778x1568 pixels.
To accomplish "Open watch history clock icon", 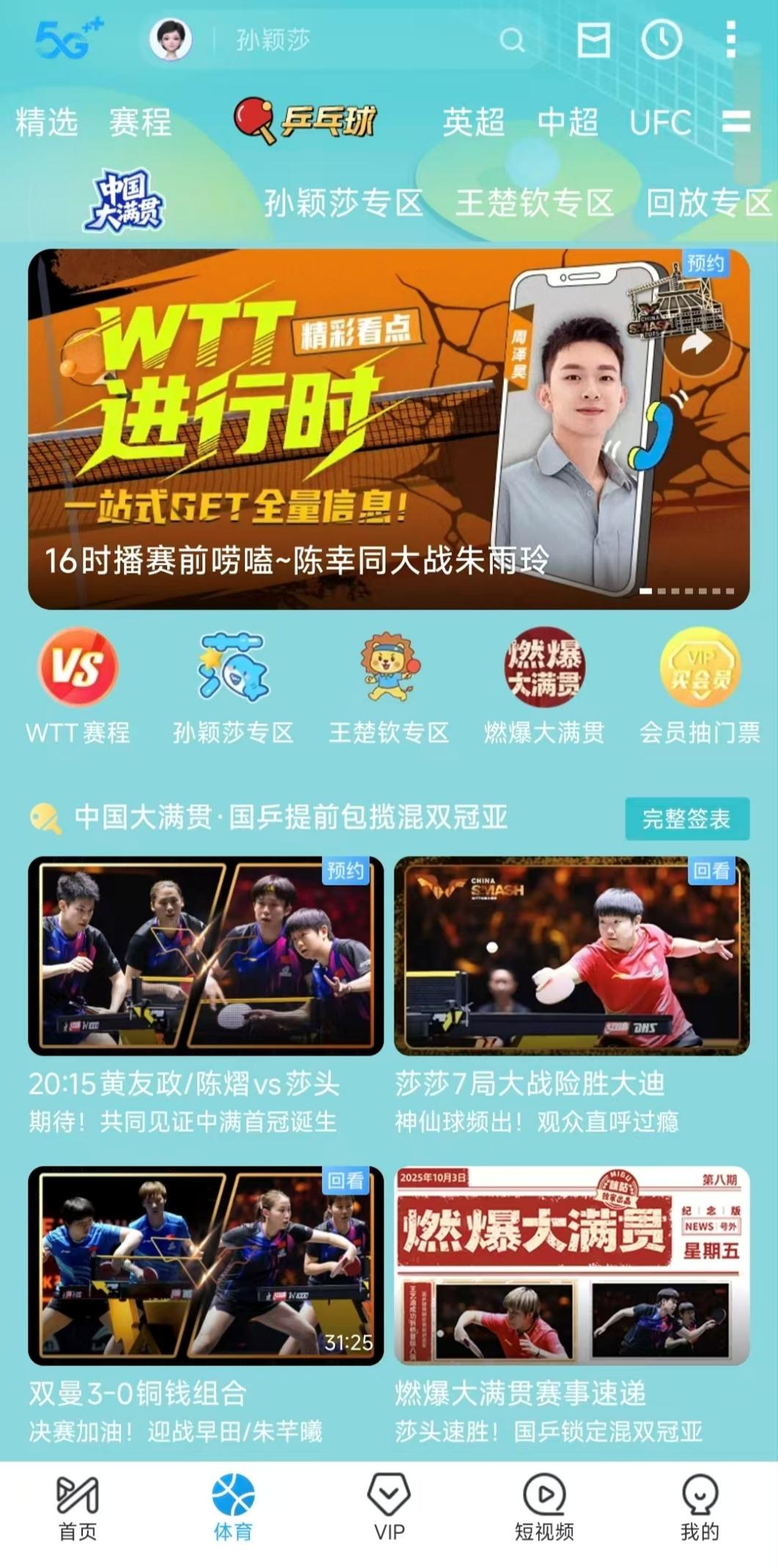I will 661,40.
